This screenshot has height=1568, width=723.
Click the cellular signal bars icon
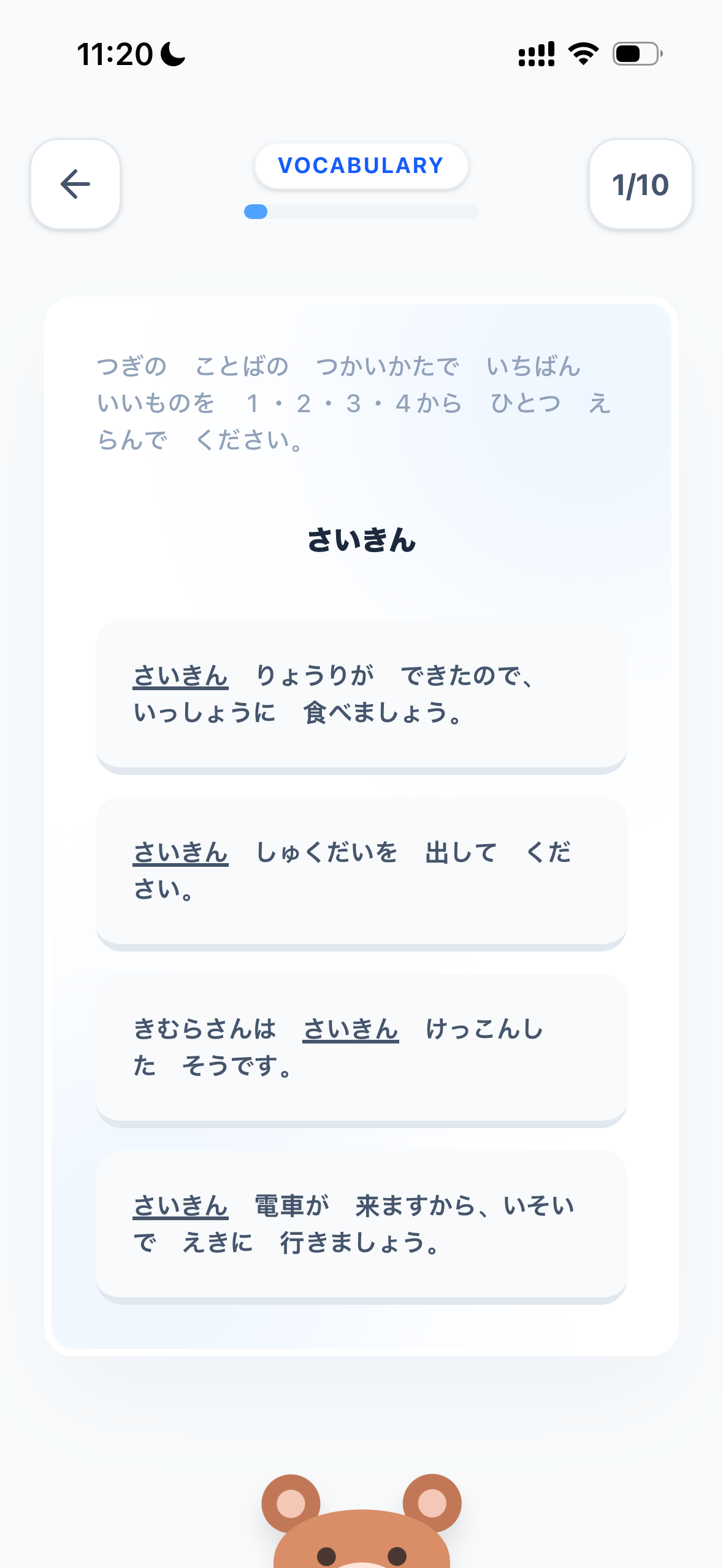click(536, 55)
